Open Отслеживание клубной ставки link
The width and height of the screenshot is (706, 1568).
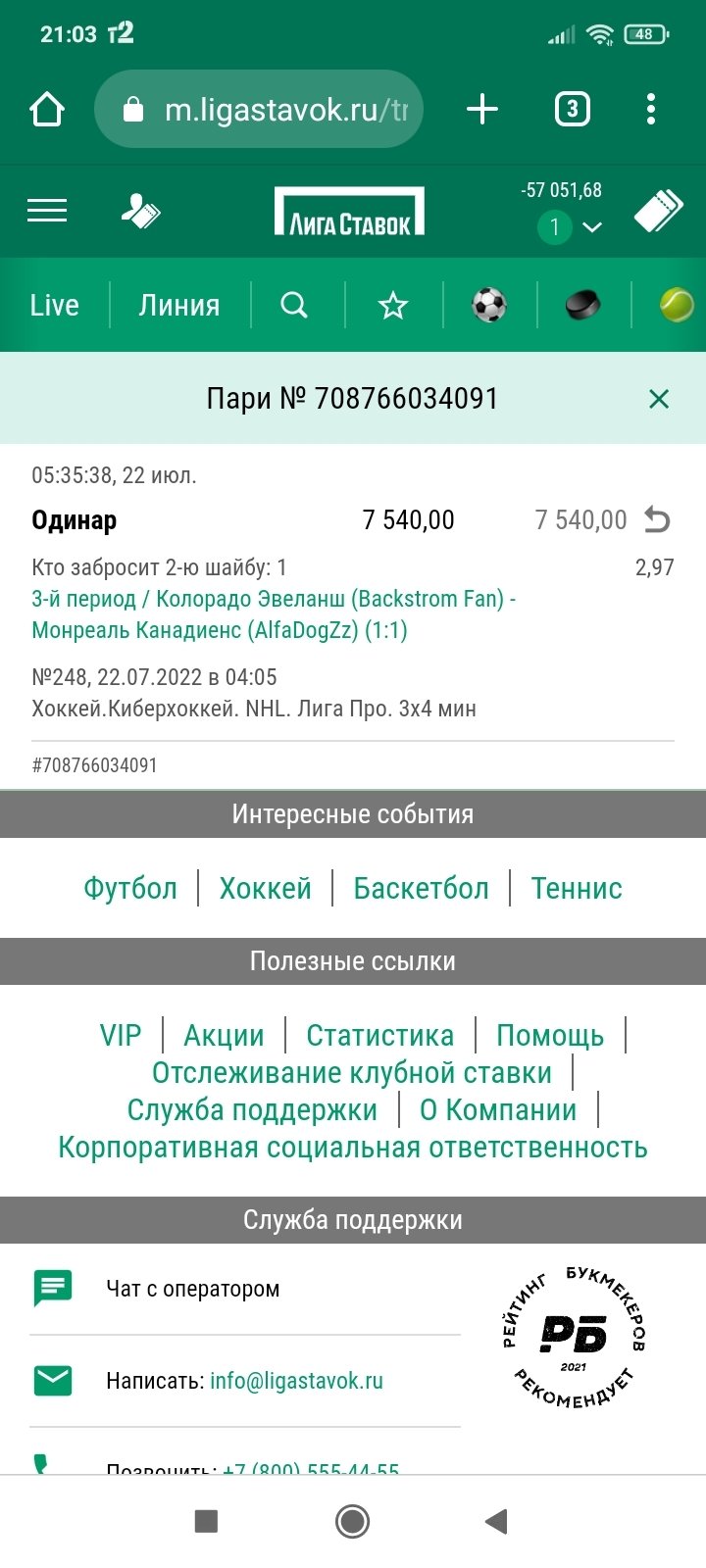pos(351,1072)
